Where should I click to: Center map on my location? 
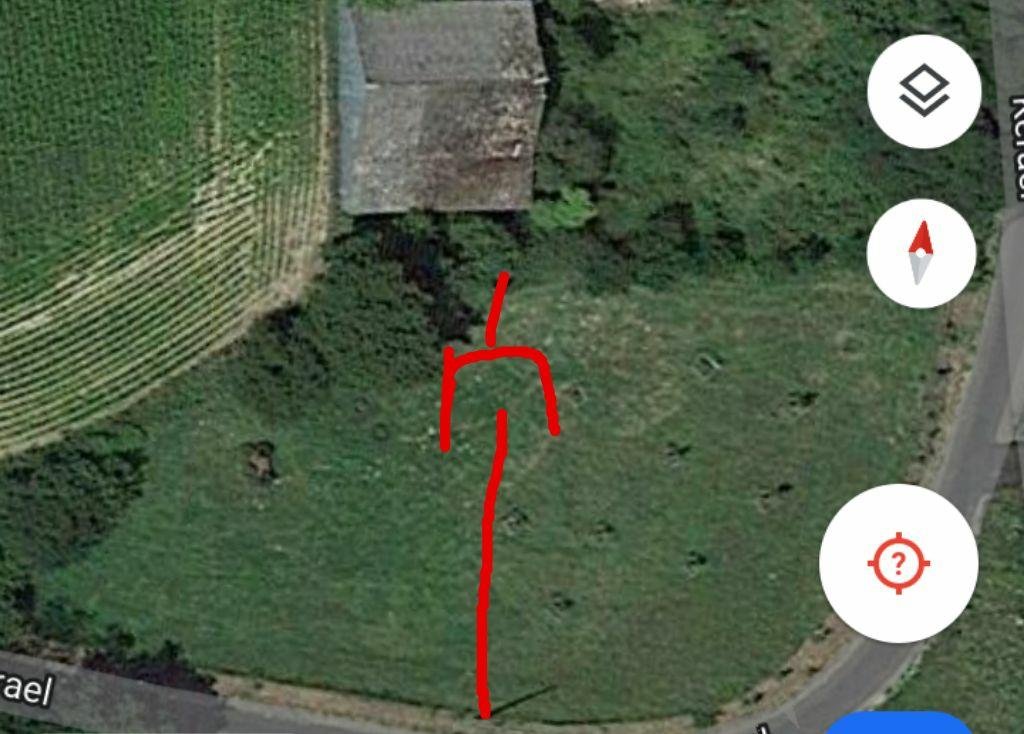pos(897,563)
